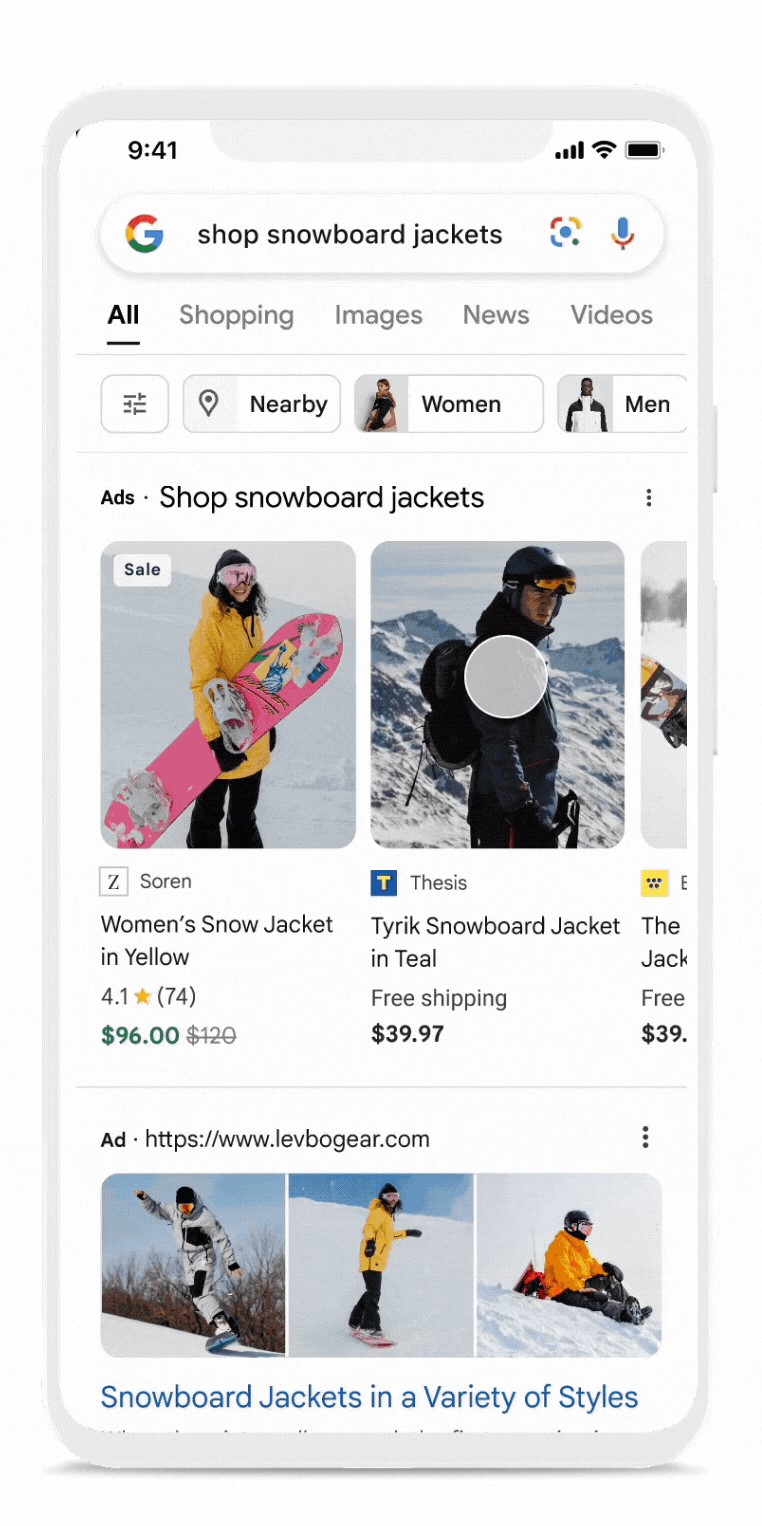Screen dimensions: 762x1526
Task: Start voice search with the microphone
Action: tap(622, 234)
